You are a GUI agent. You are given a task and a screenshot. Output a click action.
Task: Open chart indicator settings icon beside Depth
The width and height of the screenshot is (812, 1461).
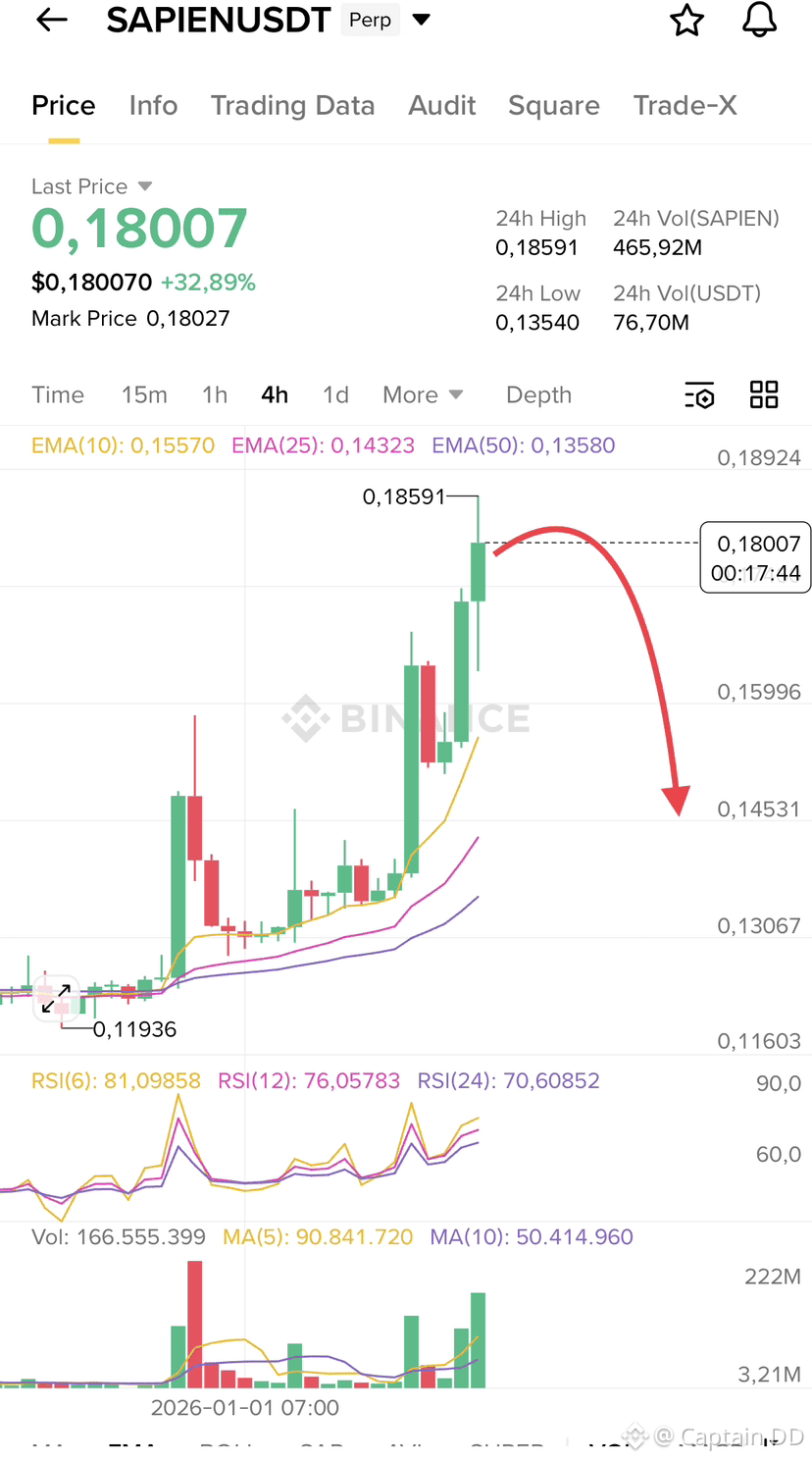(x=699, y=395)
